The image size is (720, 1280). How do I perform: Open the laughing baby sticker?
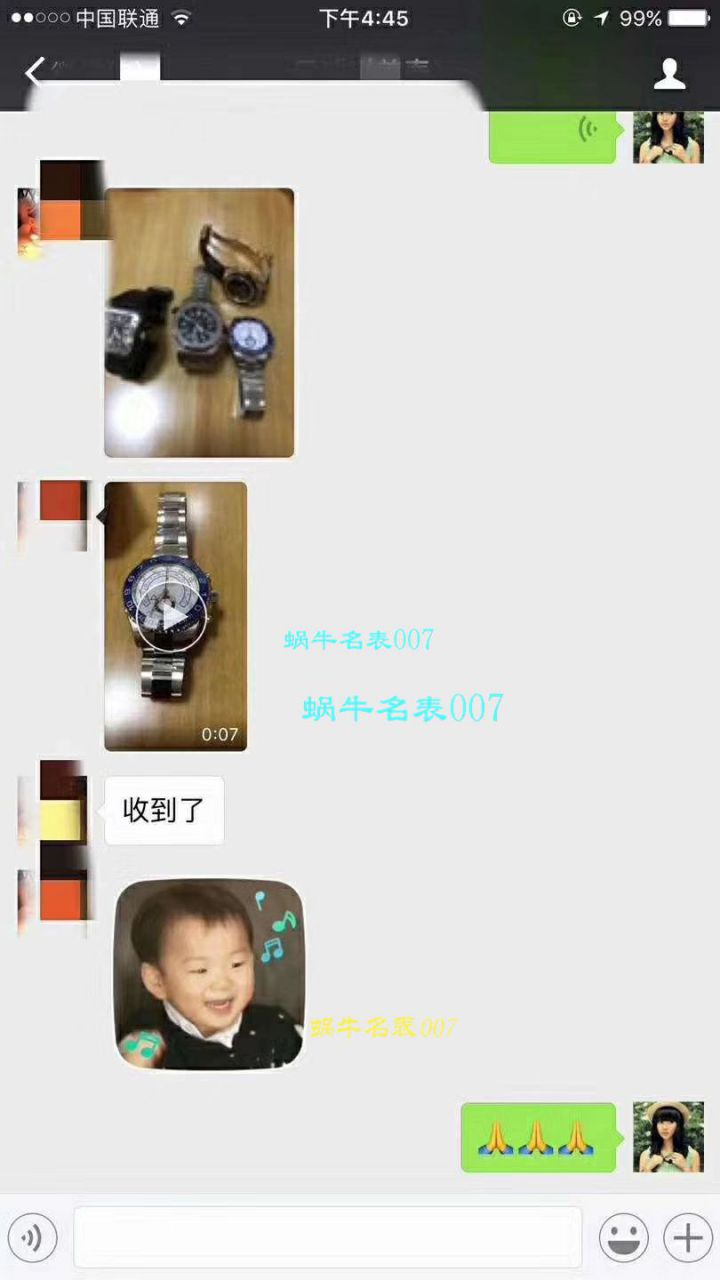[x=209, y=974]
